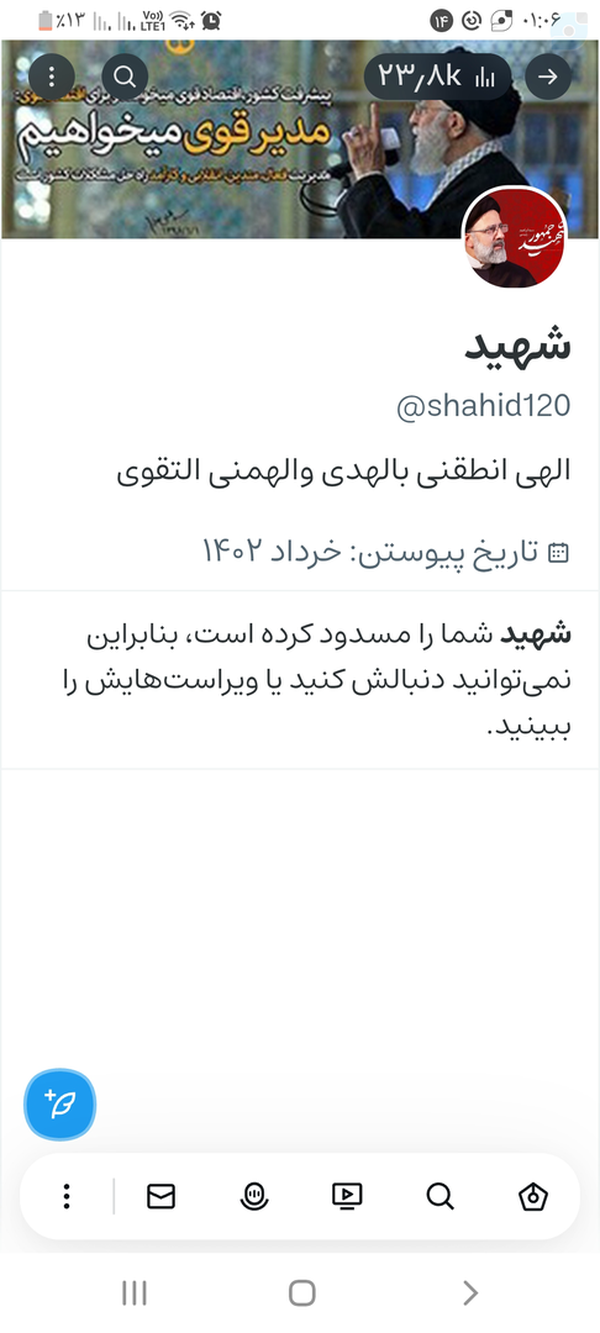This screenshot has height=1333, width=600.
Task: Tap the system home button
Action: point(301,1293)
